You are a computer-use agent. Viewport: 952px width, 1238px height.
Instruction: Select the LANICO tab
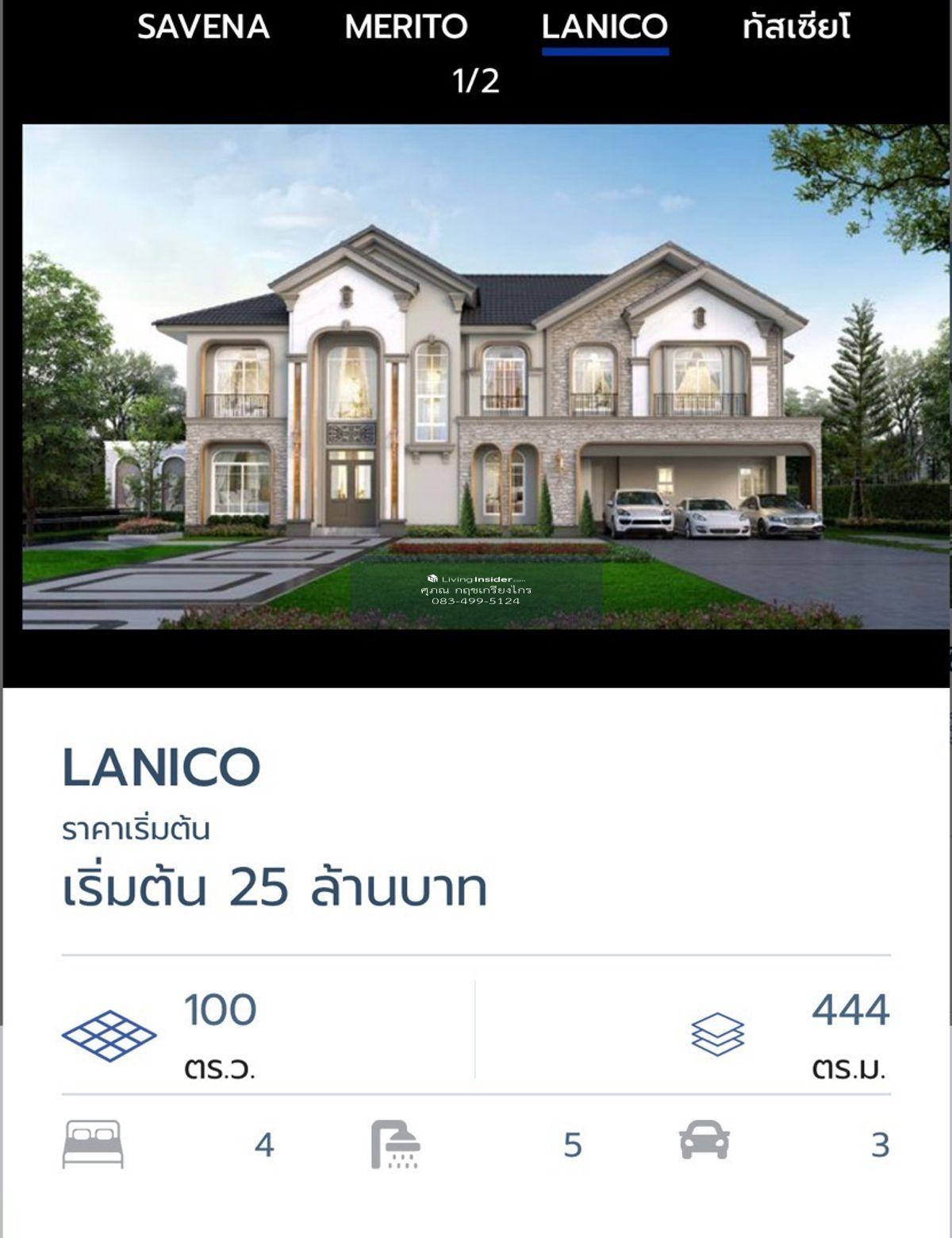[605, 27]
